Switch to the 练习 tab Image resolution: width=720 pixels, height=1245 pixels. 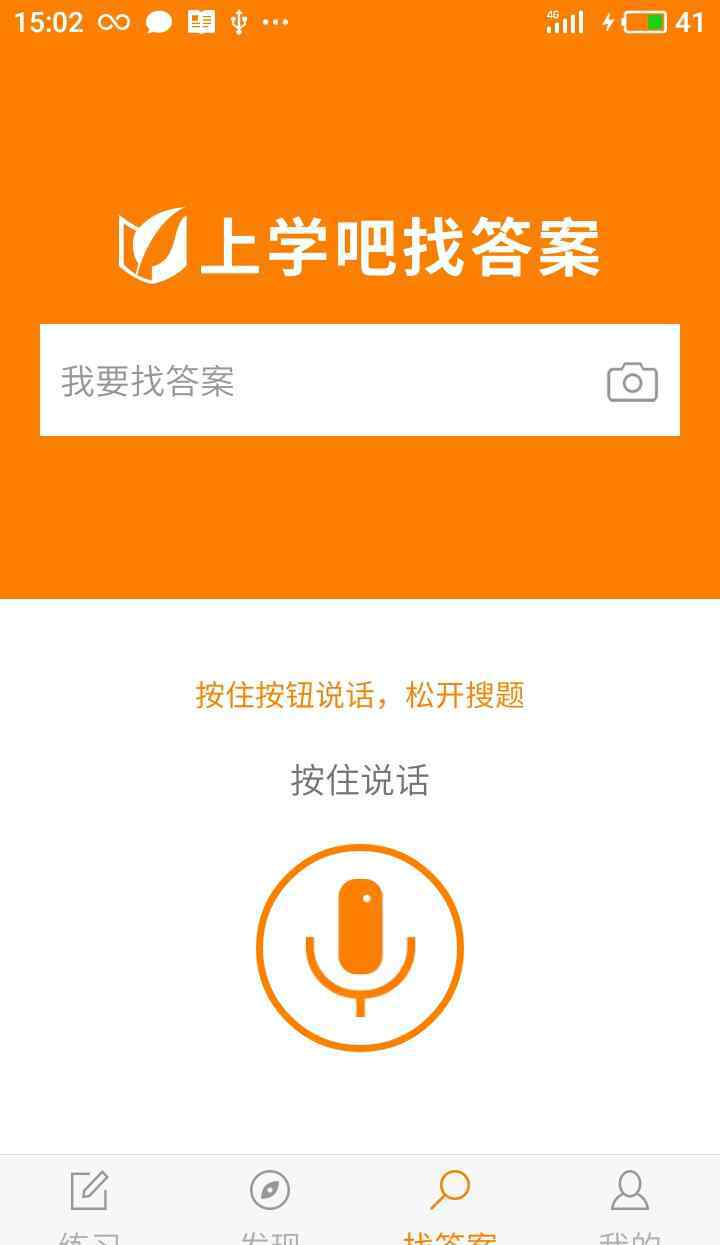90,1202
